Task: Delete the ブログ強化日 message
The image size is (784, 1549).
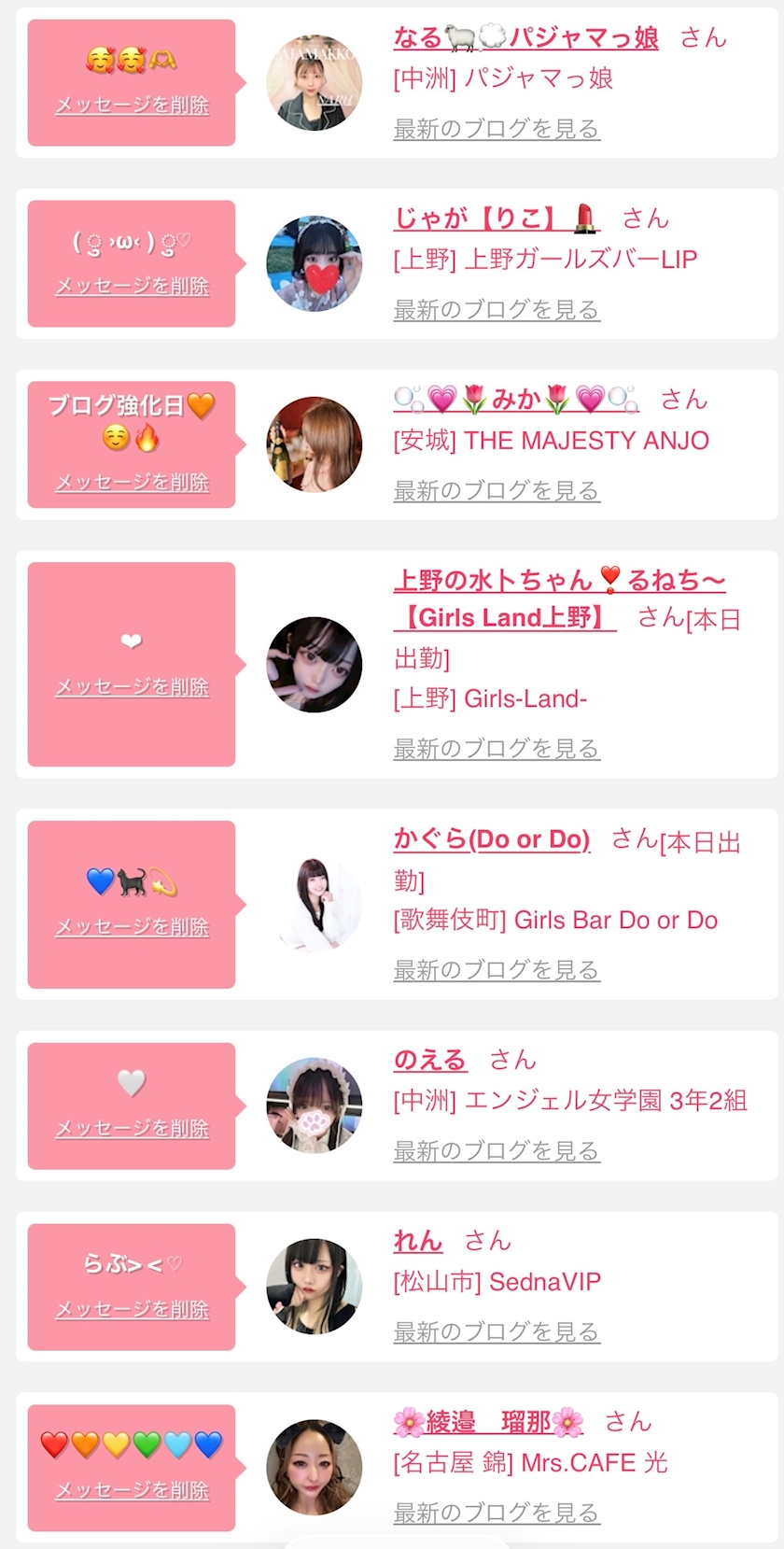Action: click(132, 483)
